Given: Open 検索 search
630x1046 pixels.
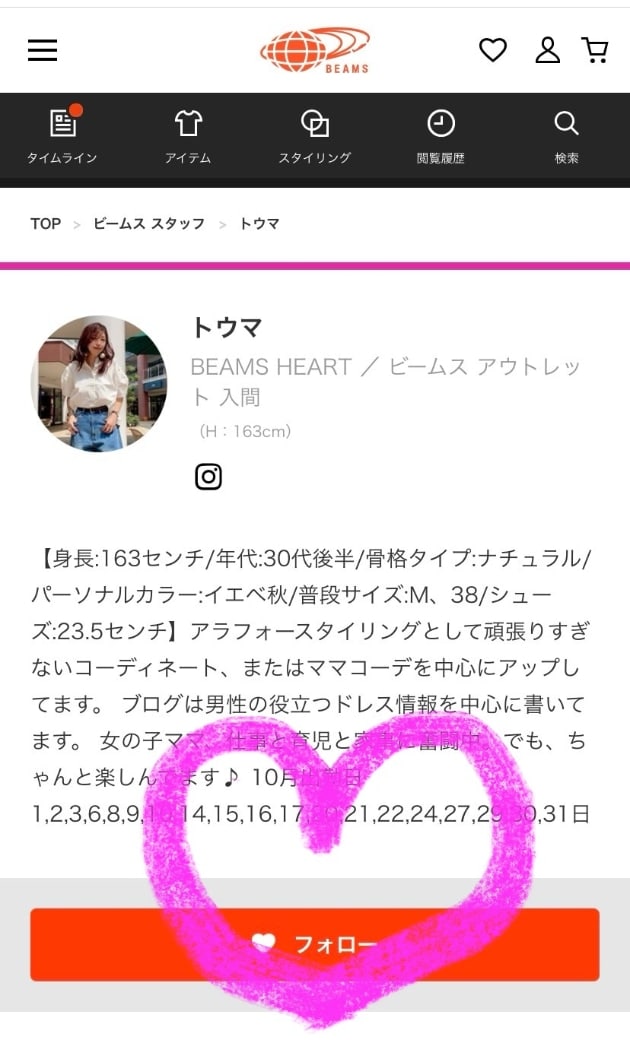Looking at the screenshot, I should pos(566,137).
